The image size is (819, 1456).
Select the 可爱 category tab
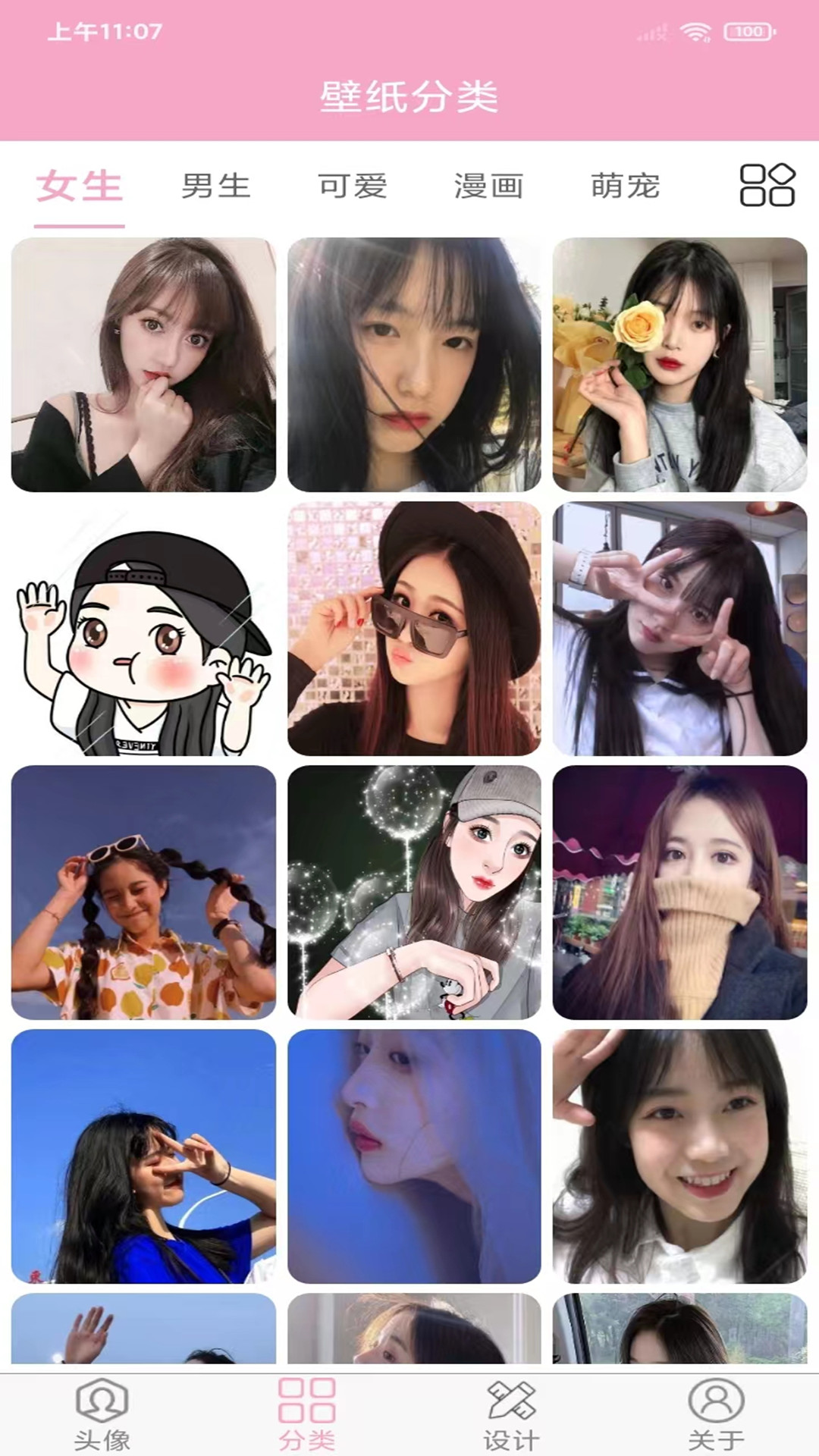pos(353,187)
